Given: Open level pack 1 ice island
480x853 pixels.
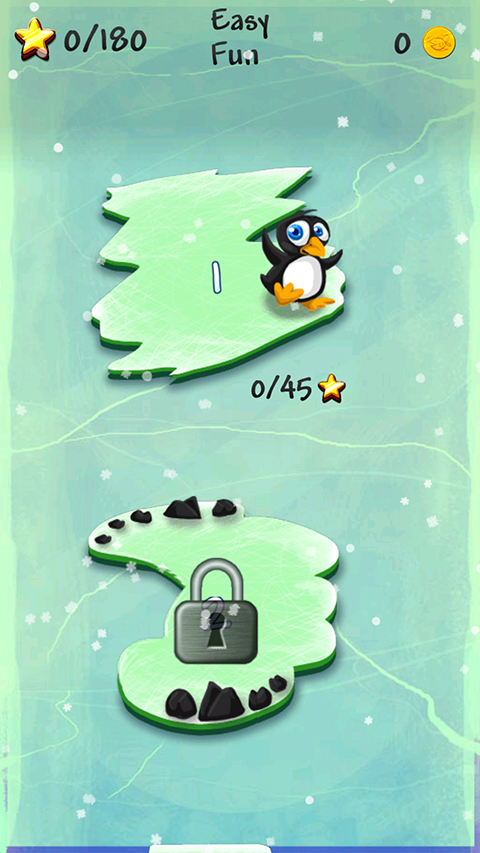Looking at the screenshot, I should click(218, 275).
